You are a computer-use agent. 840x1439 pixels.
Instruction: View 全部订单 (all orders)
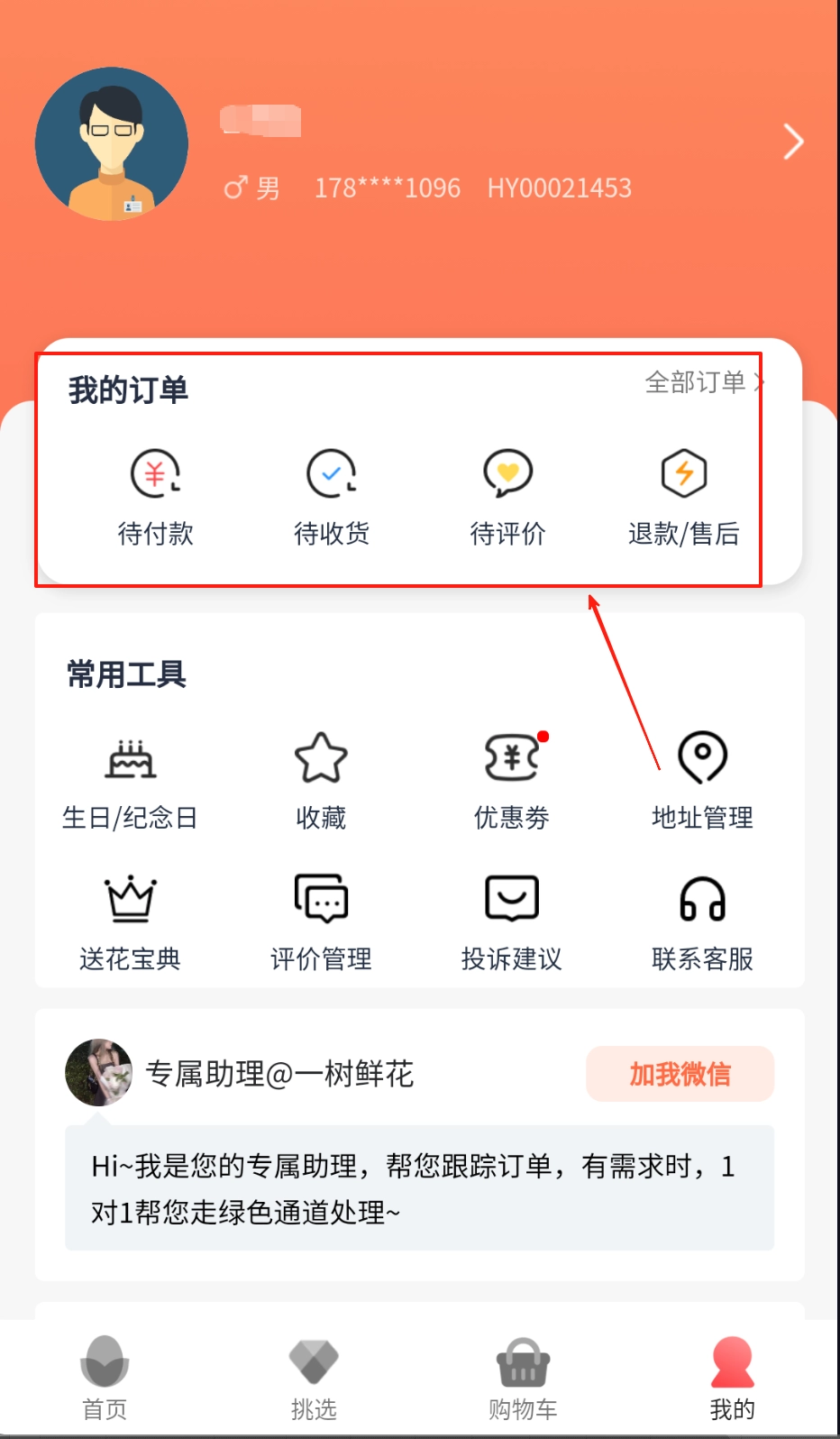tap(702, 382)
